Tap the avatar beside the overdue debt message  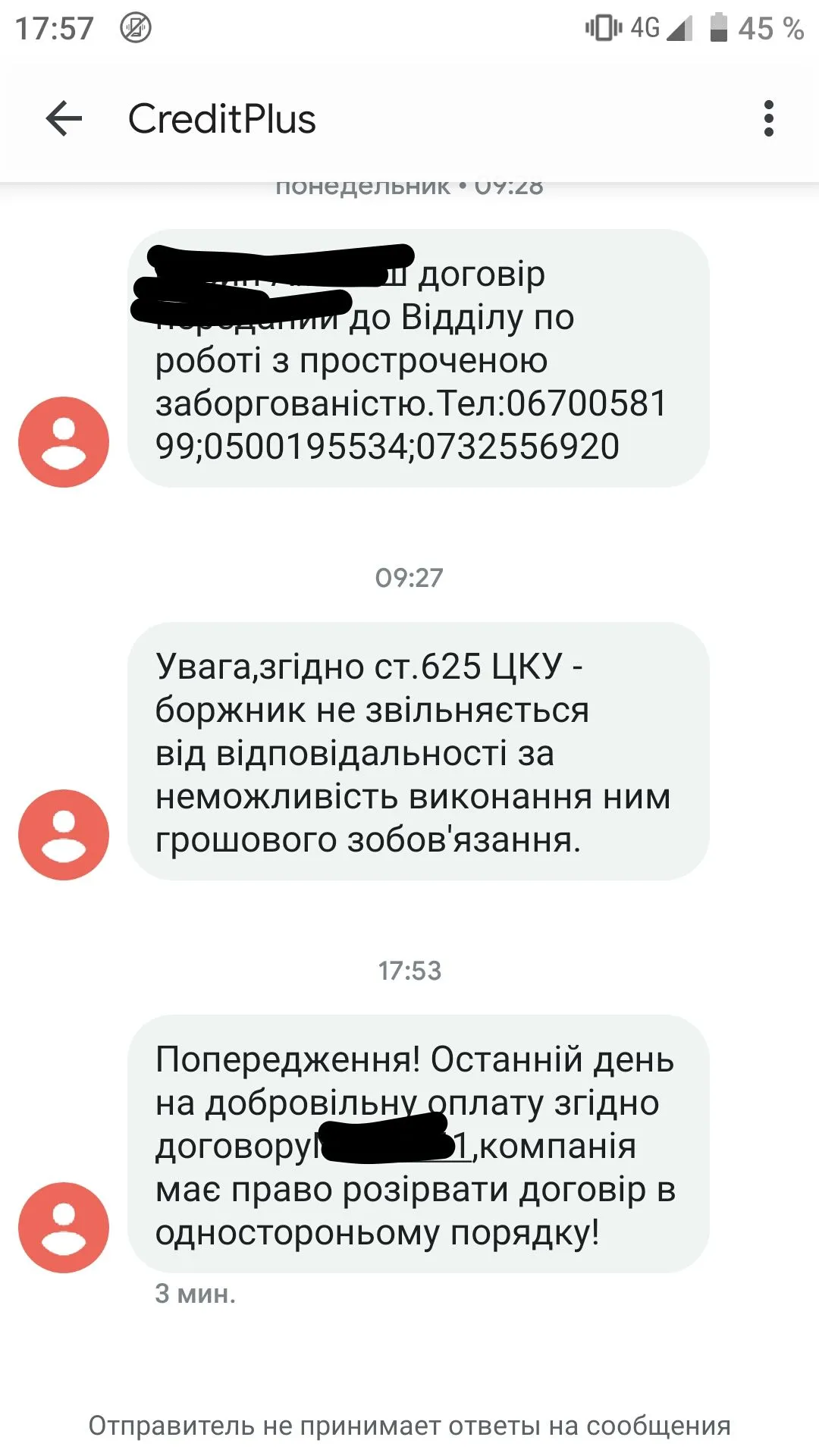tap(64, 441)
